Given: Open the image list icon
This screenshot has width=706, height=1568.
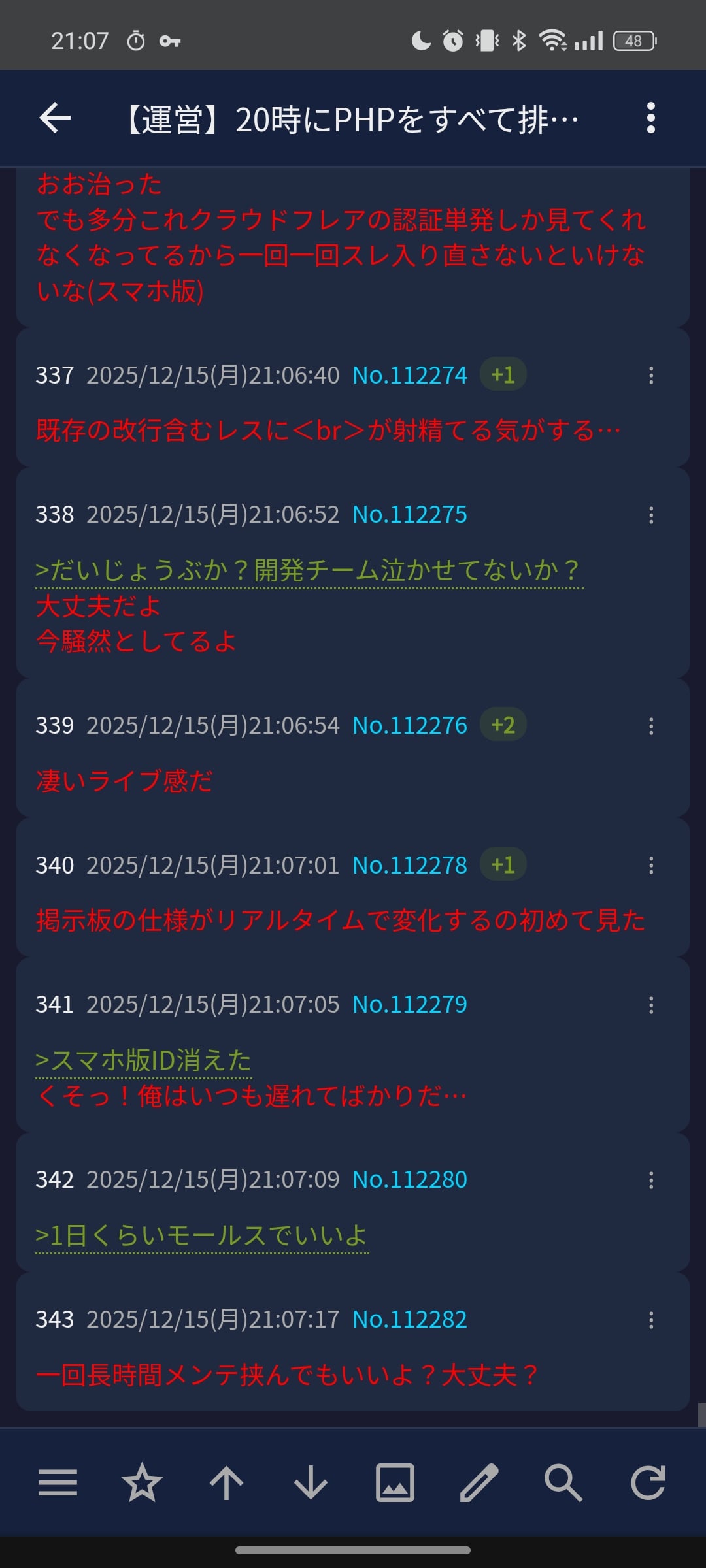Looking at the screenshot, I should coord(395,1482).
